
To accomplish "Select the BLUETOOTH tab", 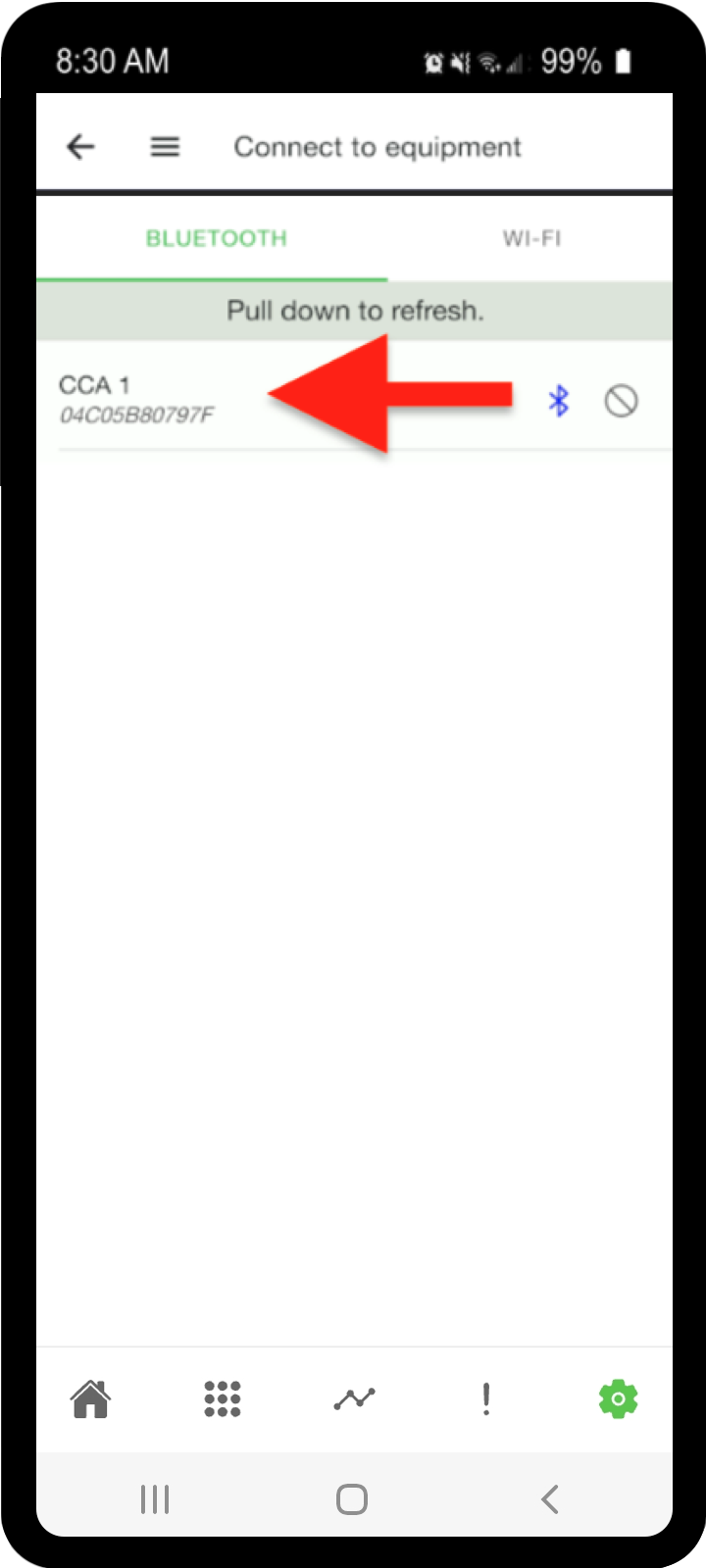I will 216,238.
